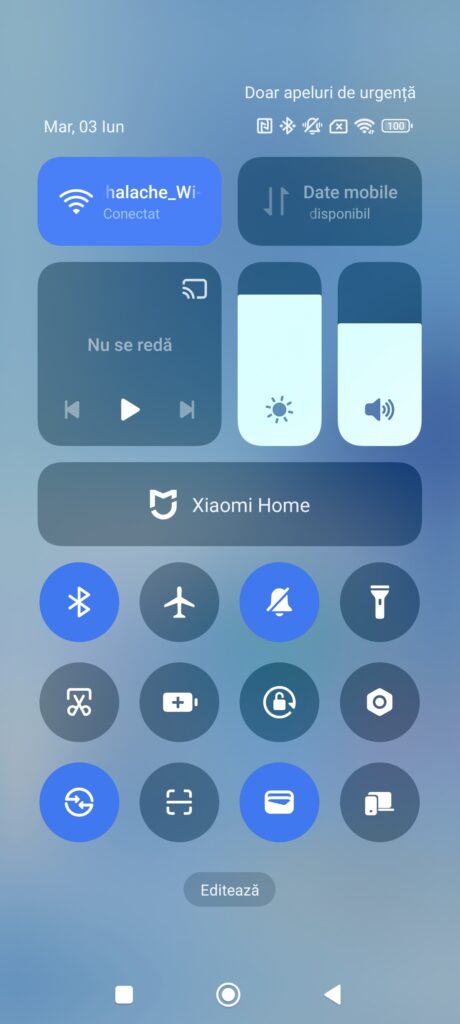This screenshot has width=460, height=1024.
Task: Go back with navigation bar arrow
Action: (333, 995)
